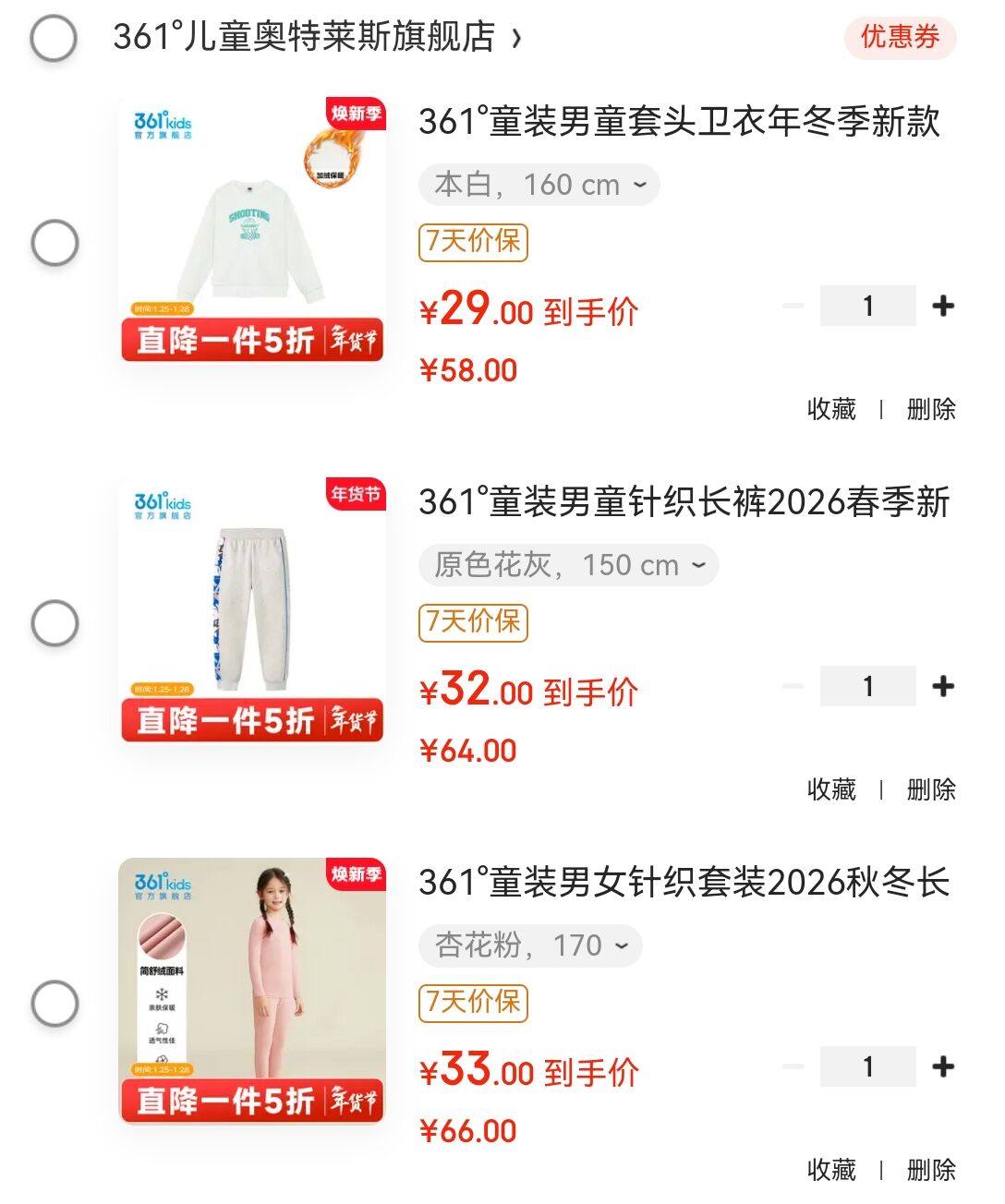Increase quantity of the 套头卫衣
This screenshot has height=1204, width=1005.
coord(943,306)
